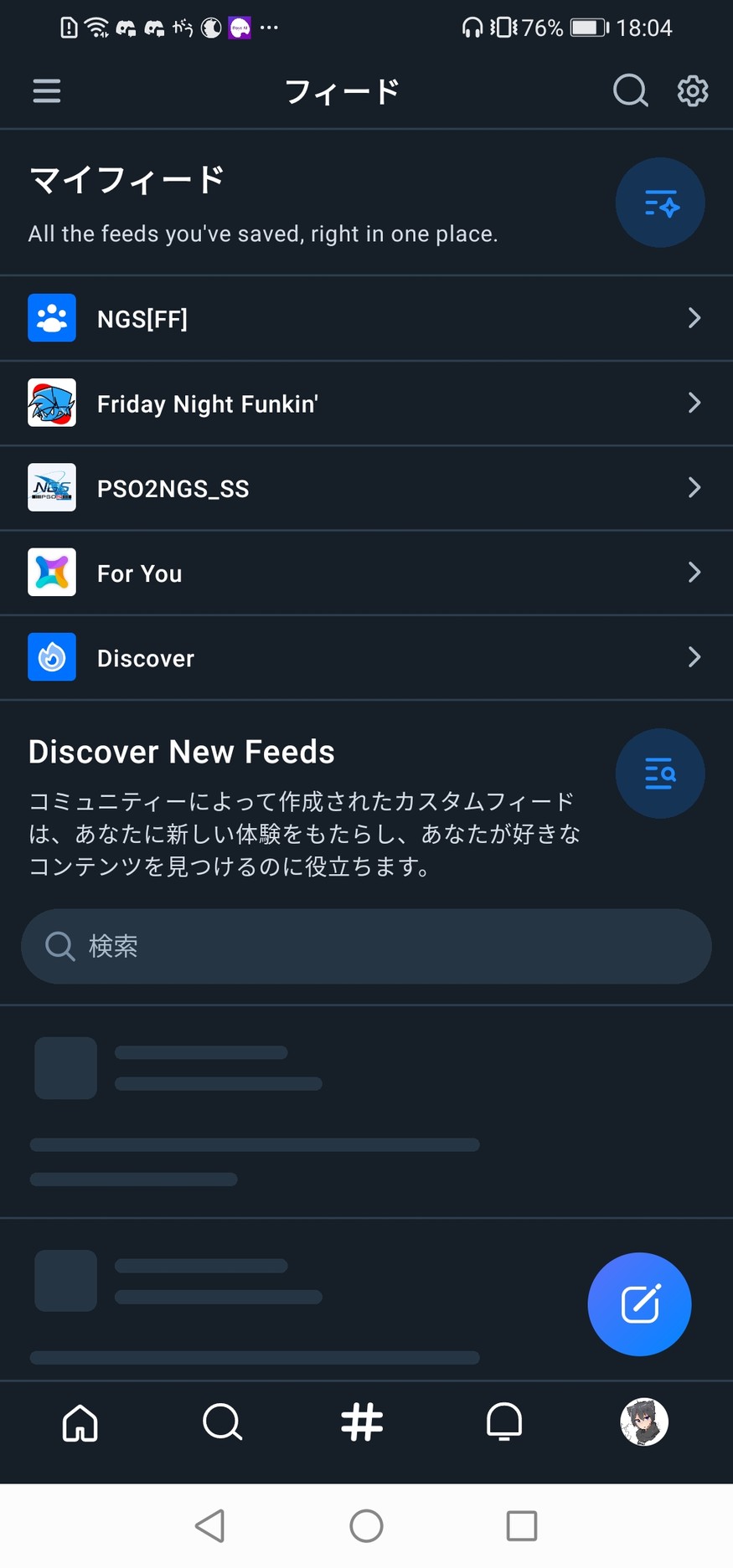Browse new feeds via Discover New Feeds button
The width and height of the screenshot is (733, 1568).
click(660, 774)
